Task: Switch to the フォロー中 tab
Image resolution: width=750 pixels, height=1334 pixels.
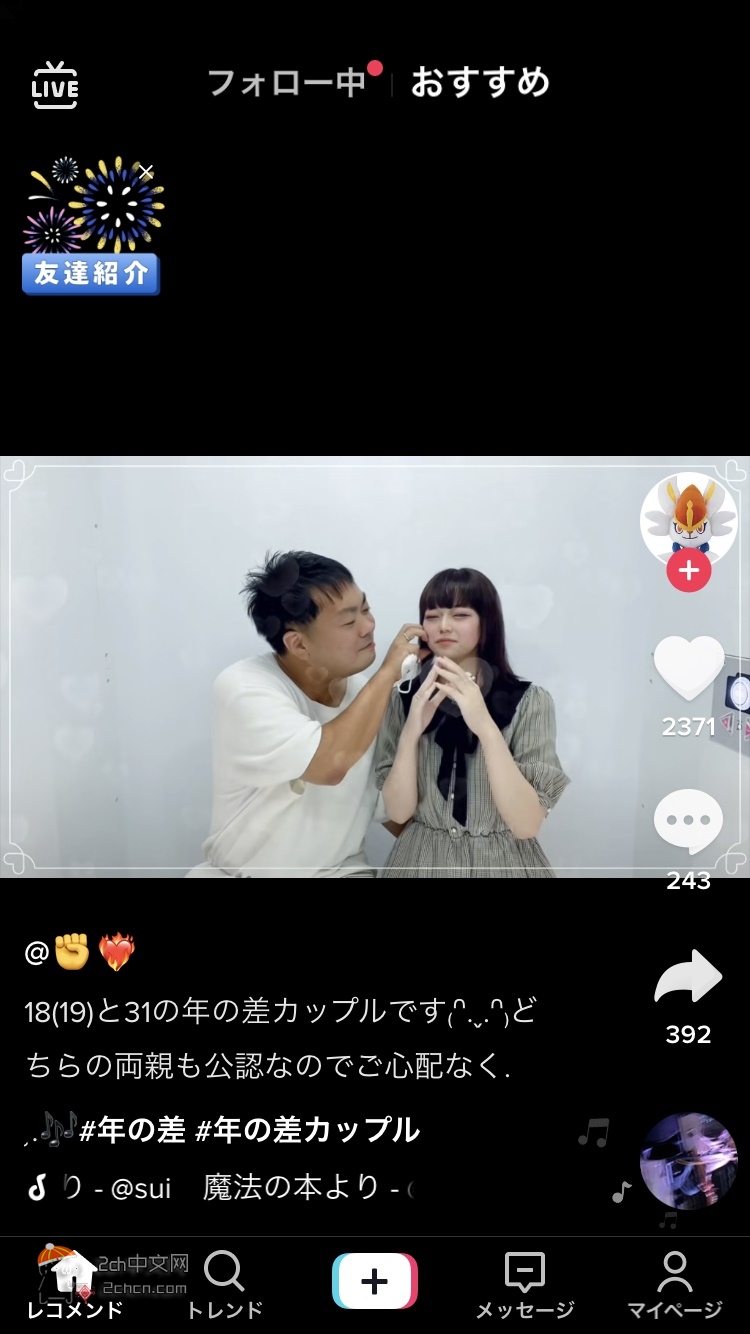Action: (287, 82)
